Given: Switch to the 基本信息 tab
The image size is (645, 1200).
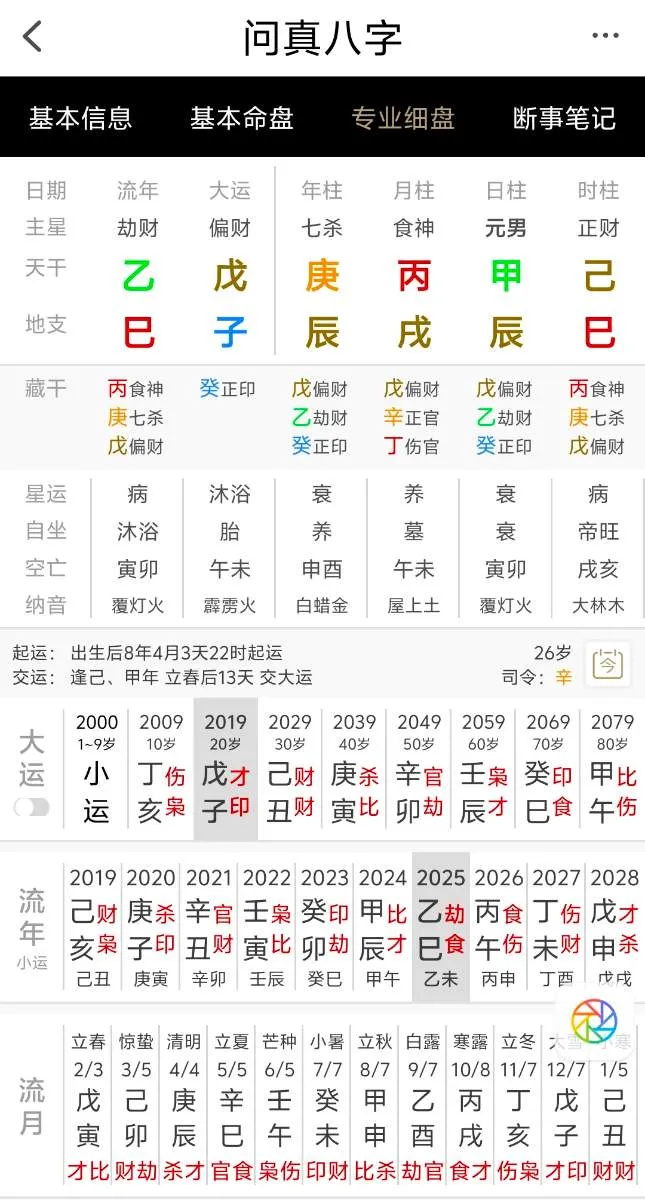Looking at the screenshot, I should [80, 118].
